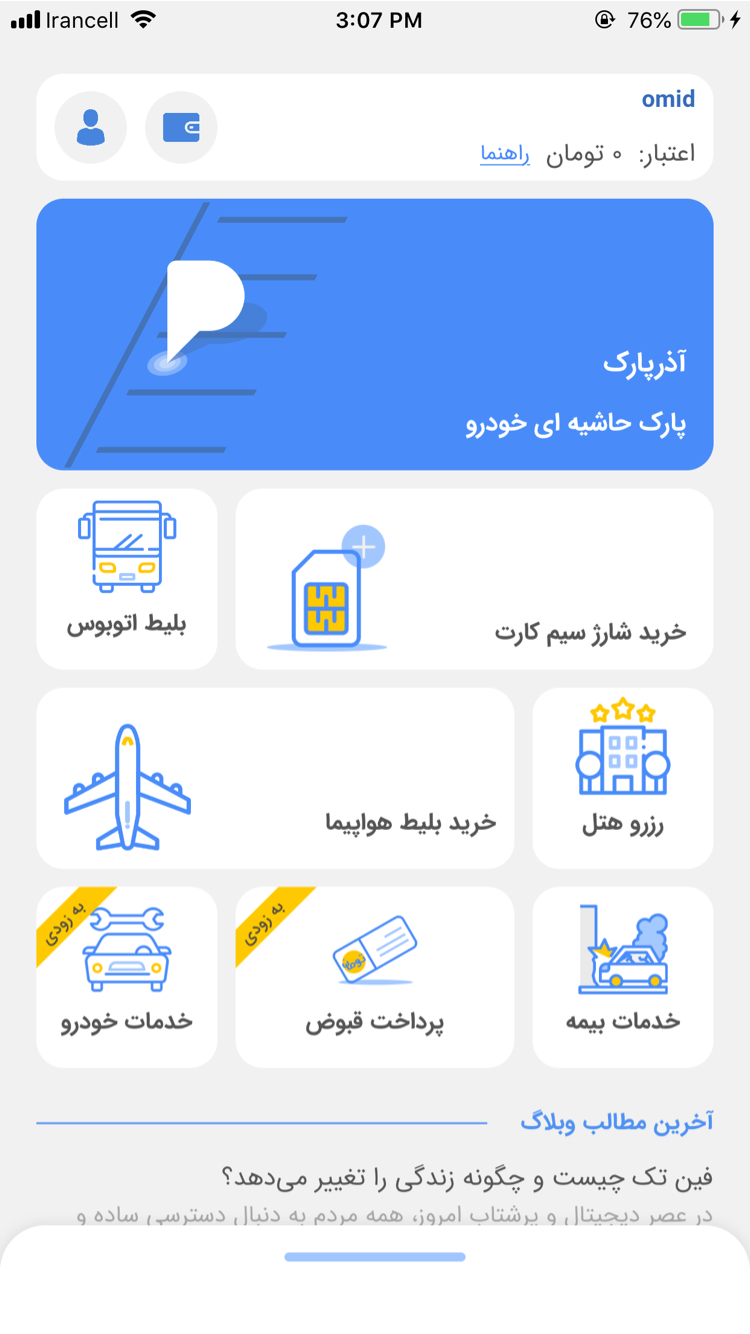Open the car services (خدمات خودرو) section
750x1334 pixels.
(127, 977)
